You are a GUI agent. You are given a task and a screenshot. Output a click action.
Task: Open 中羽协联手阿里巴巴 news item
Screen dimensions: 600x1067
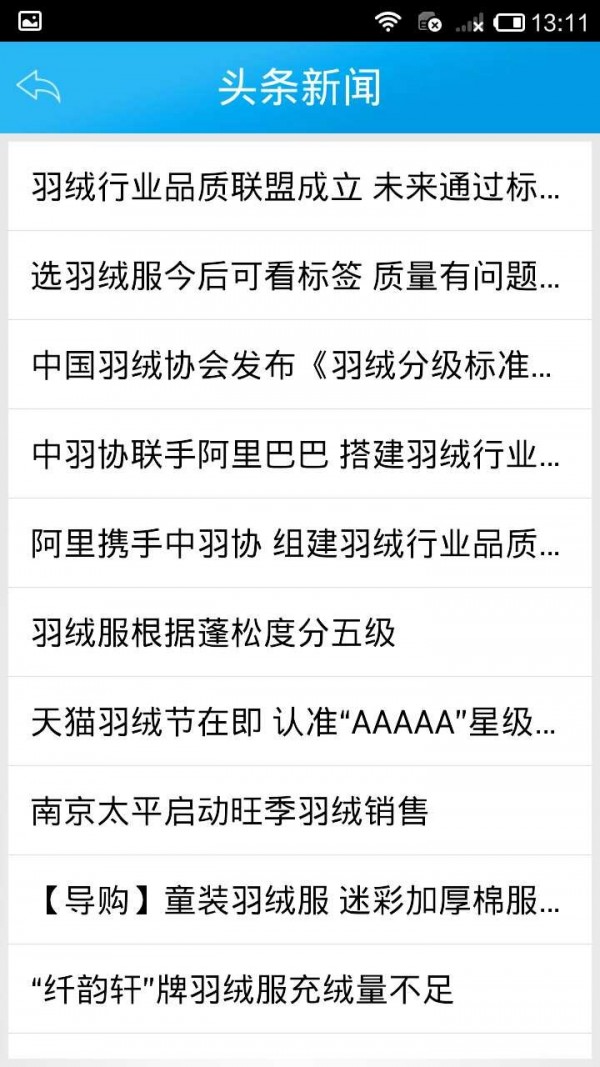coord(296,455)
